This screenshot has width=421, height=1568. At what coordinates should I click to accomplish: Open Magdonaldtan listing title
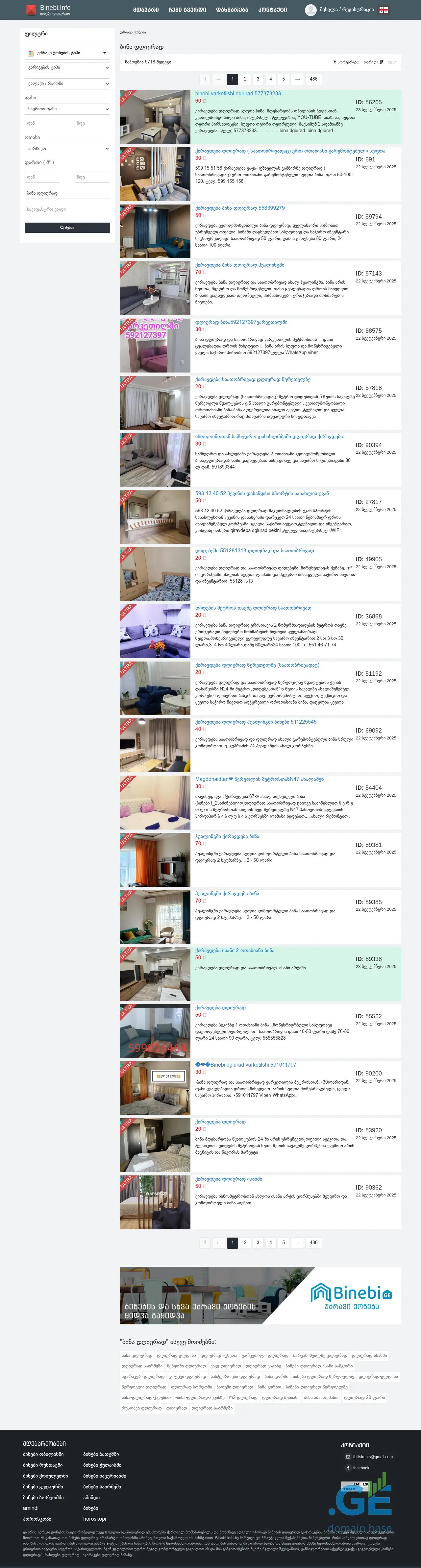click(x=259, y=779)
